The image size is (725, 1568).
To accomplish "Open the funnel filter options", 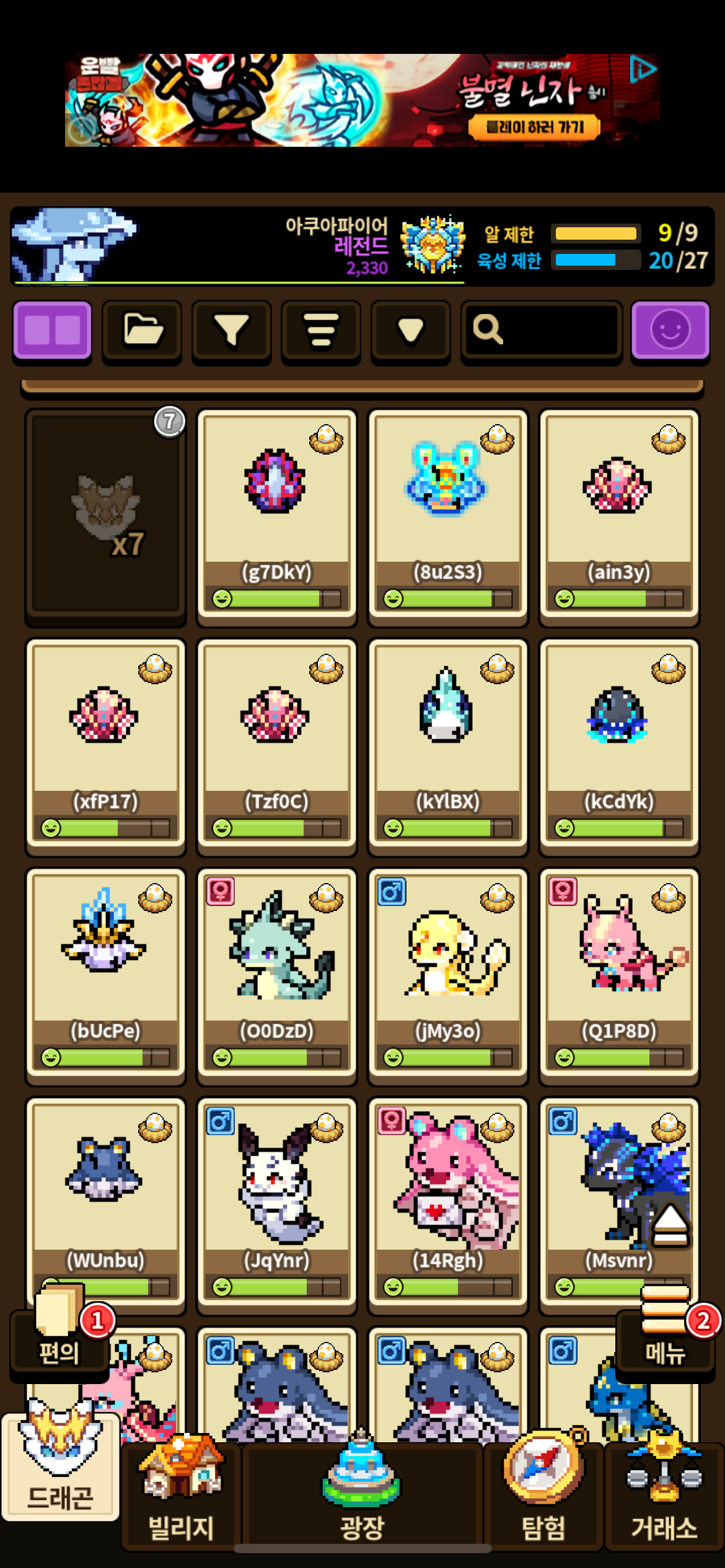I will click(x=231, y=330).
